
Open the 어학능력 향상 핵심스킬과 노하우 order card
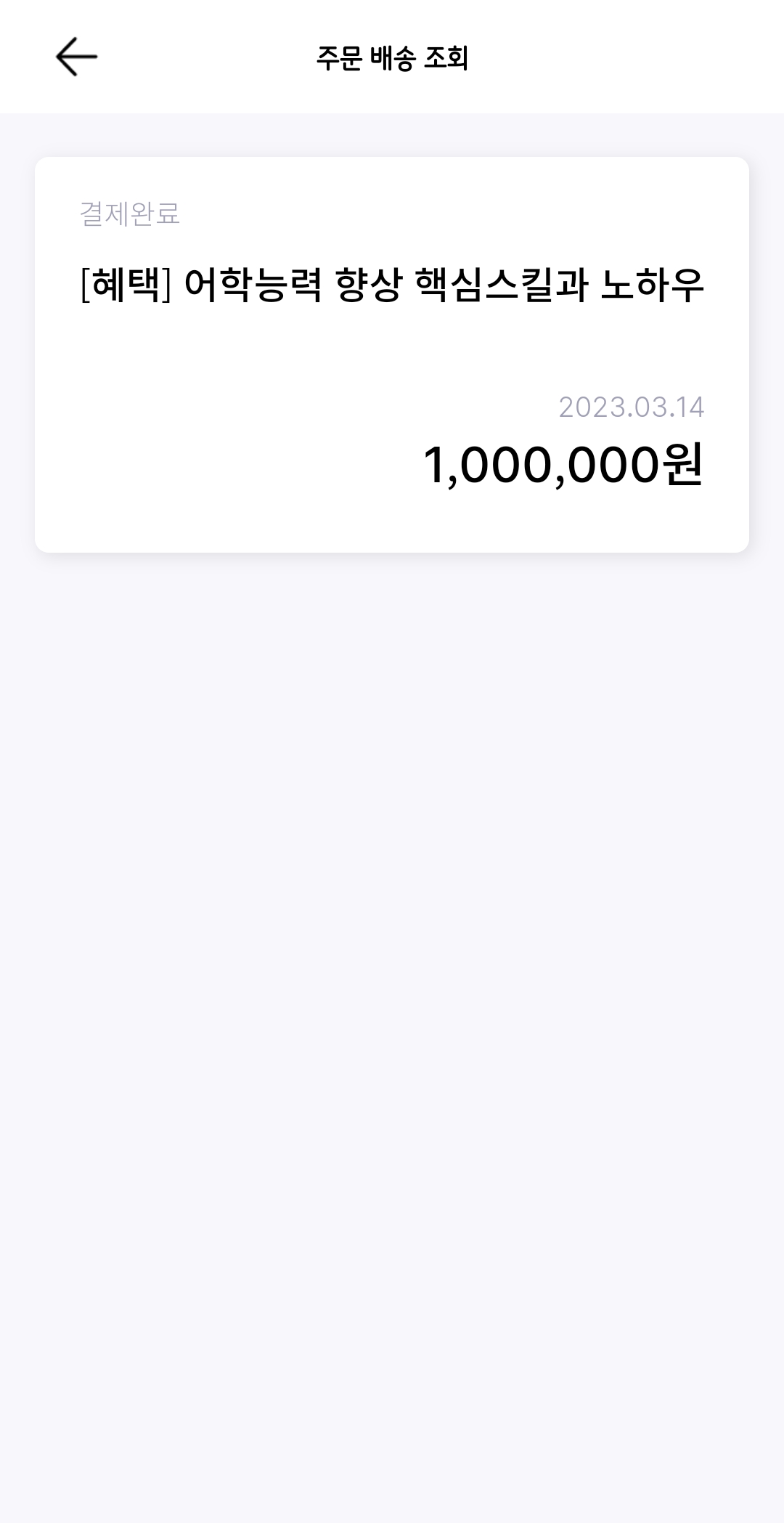392,354
